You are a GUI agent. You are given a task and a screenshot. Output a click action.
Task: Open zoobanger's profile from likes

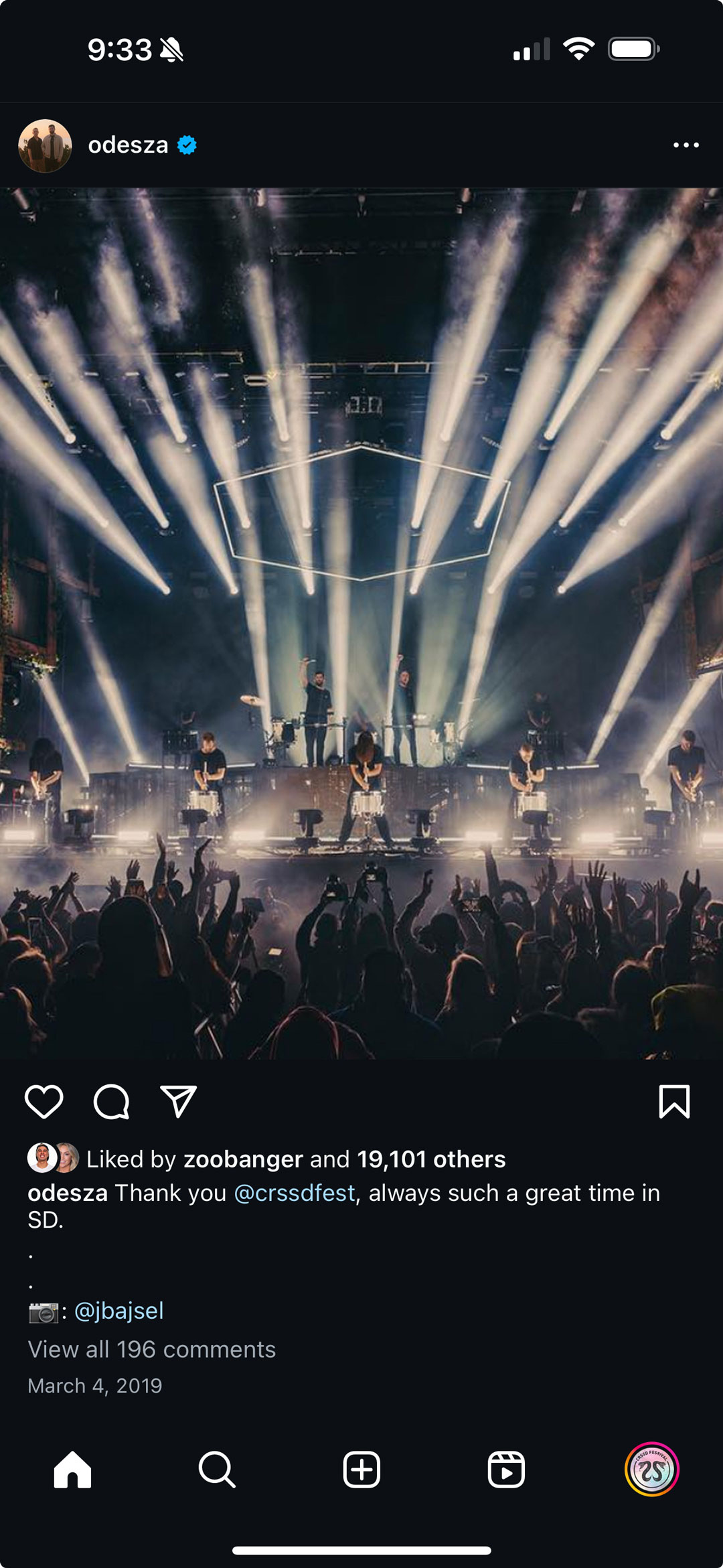243,1159
